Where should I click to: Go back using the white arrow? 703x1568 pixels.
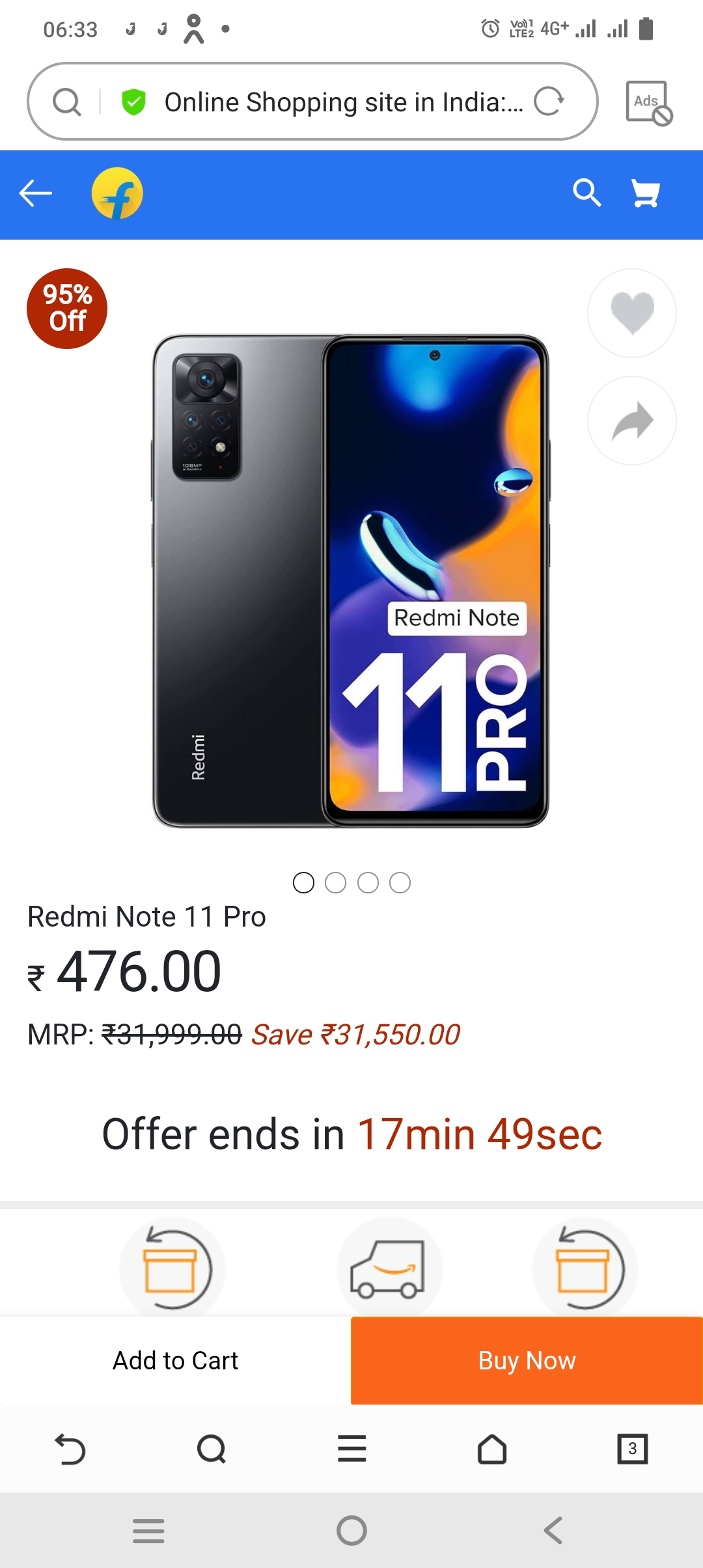(36, 193)
